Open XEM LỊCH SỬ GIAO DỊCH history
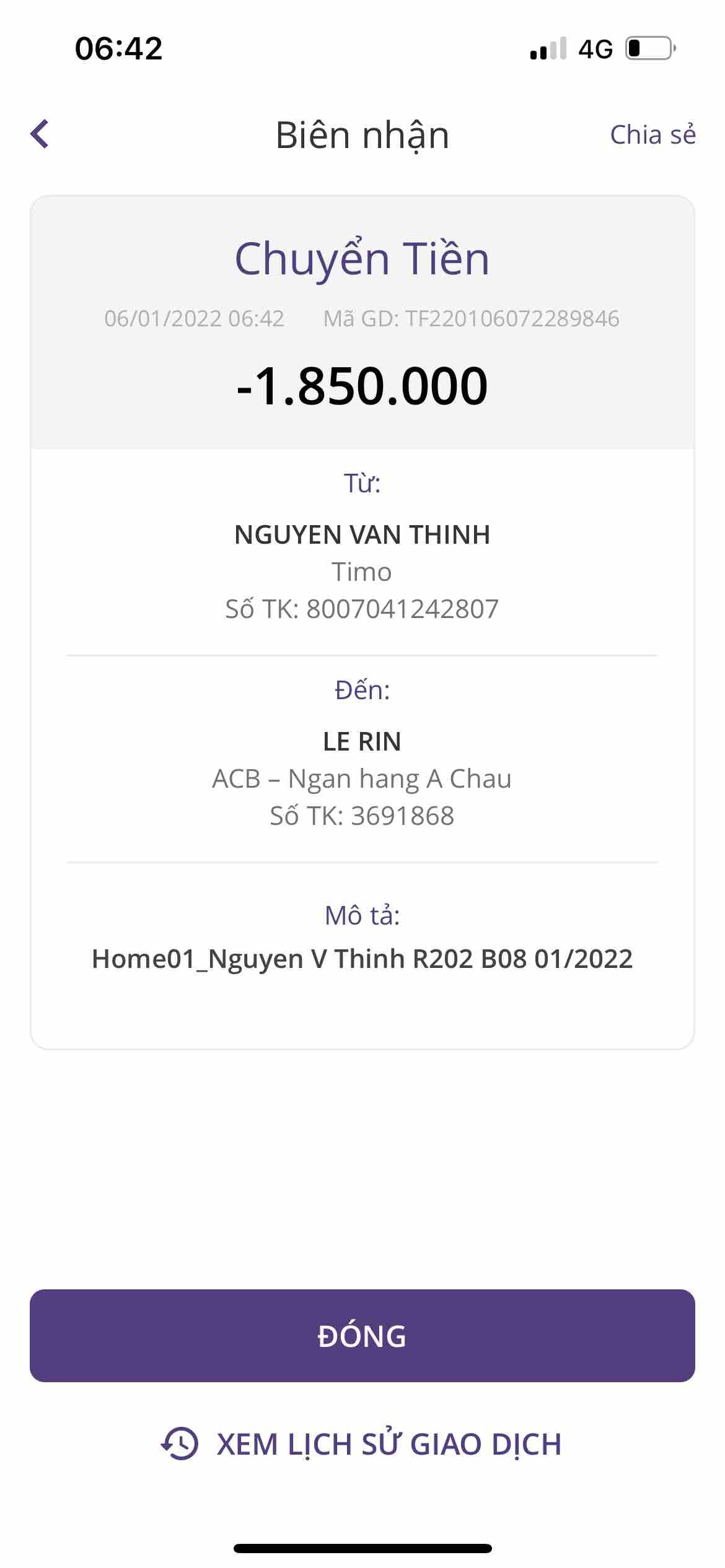 coord(362,1444)
